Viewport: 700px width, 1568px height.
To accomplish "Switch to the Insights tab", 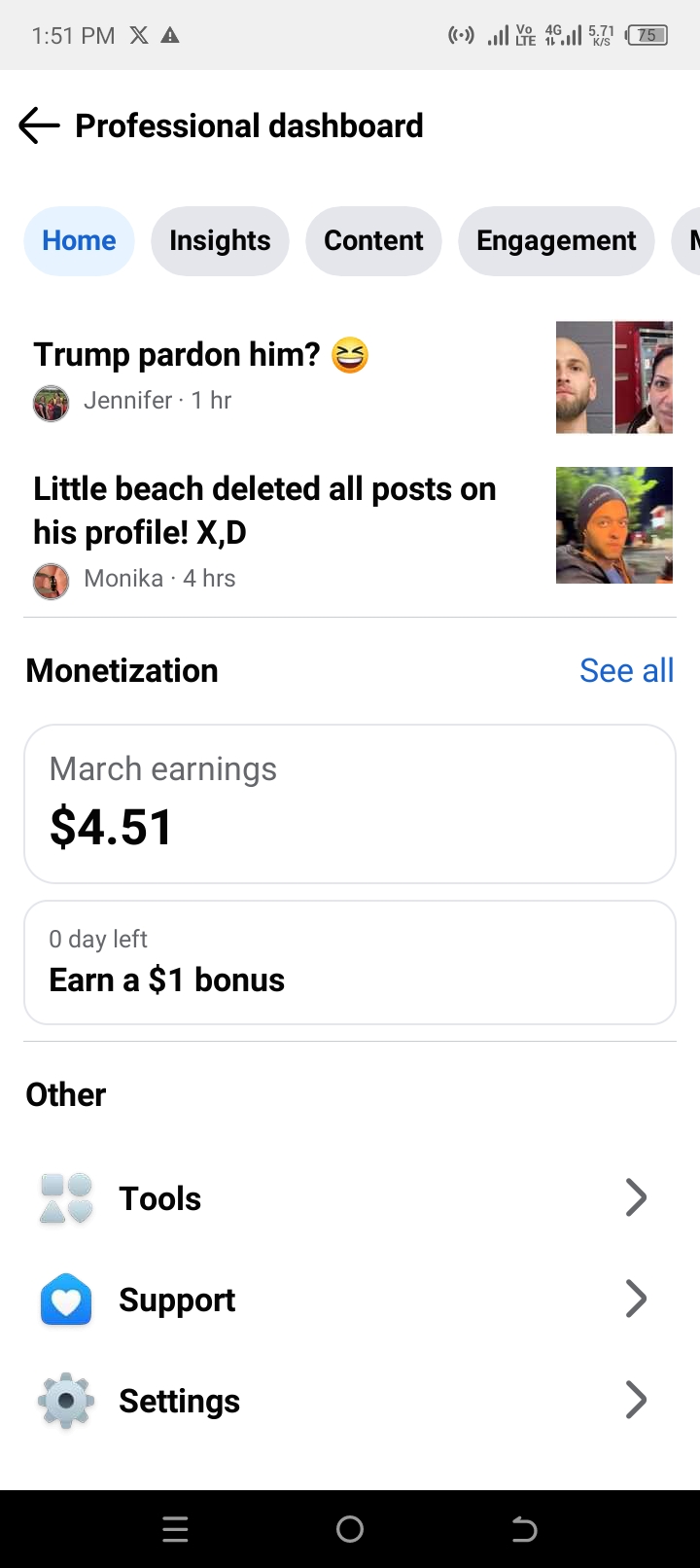I will pyautogui.click(x=220, y=240).
